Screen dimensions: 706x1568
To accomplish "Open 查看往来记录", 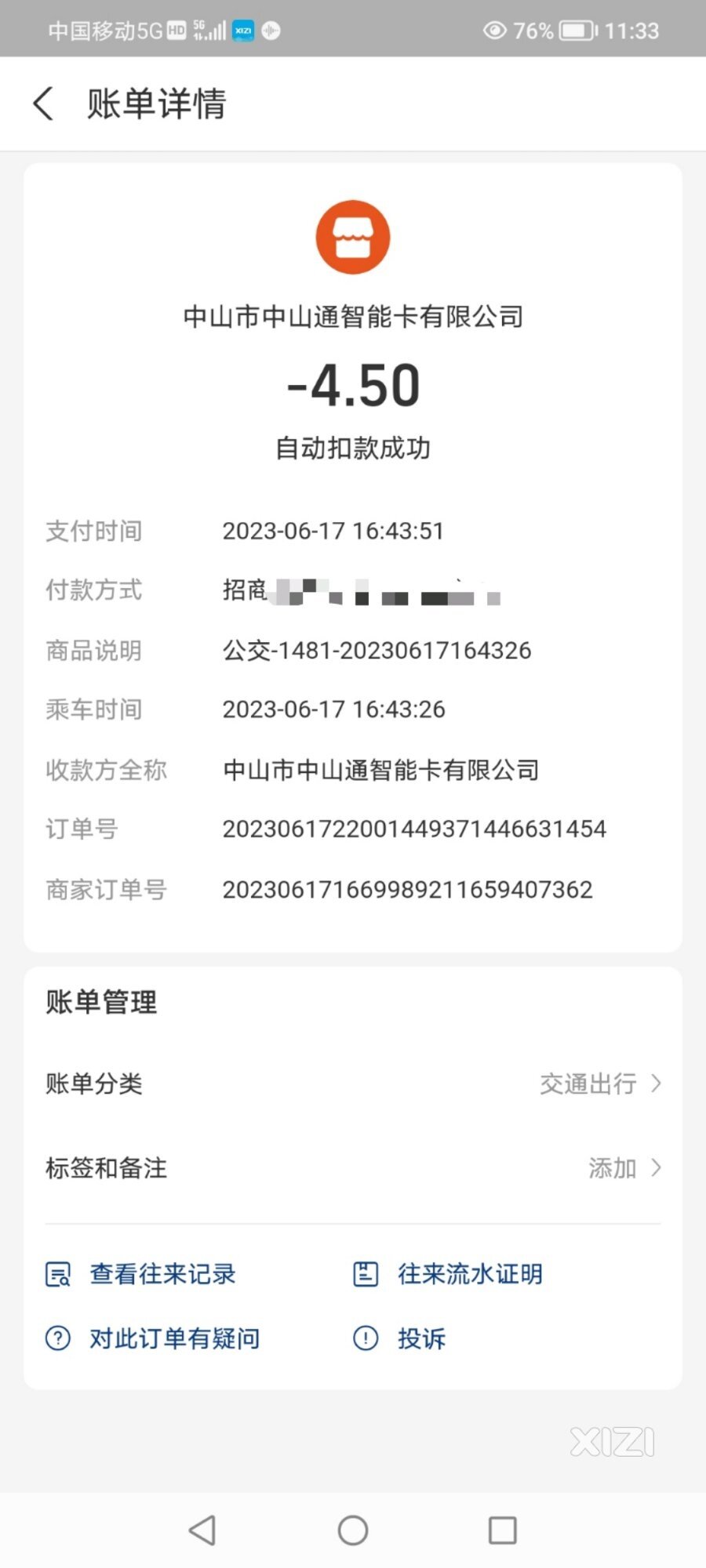I will (x=141, y=1274).
